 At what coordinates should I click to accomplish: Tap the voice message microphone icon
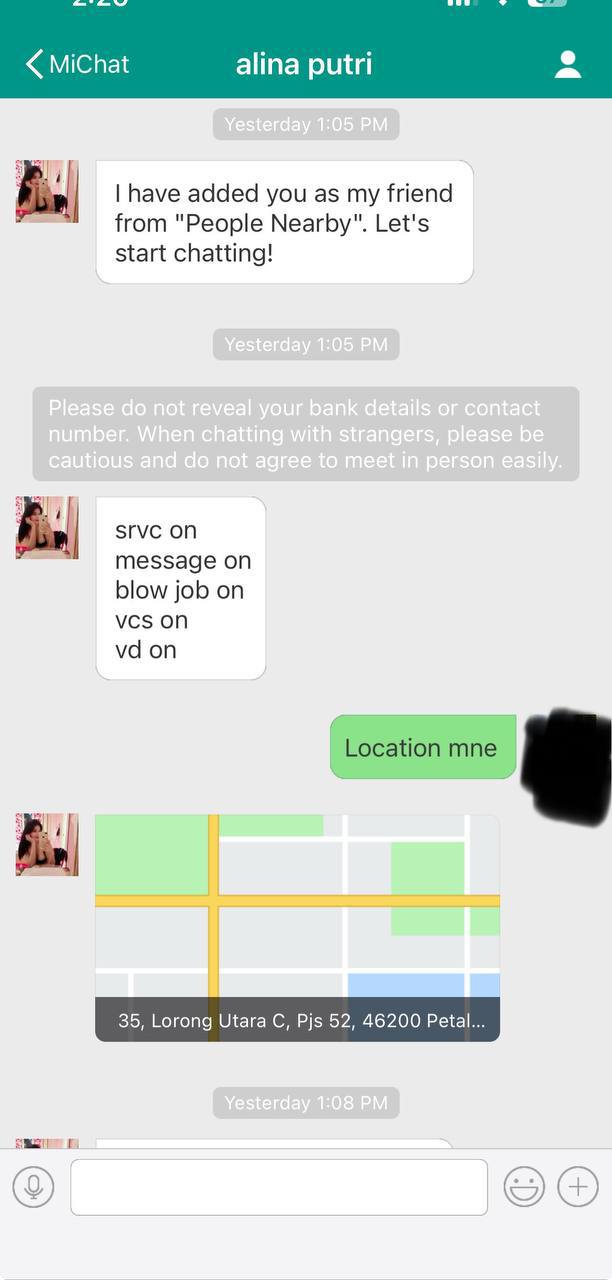tap(33, 1187)
